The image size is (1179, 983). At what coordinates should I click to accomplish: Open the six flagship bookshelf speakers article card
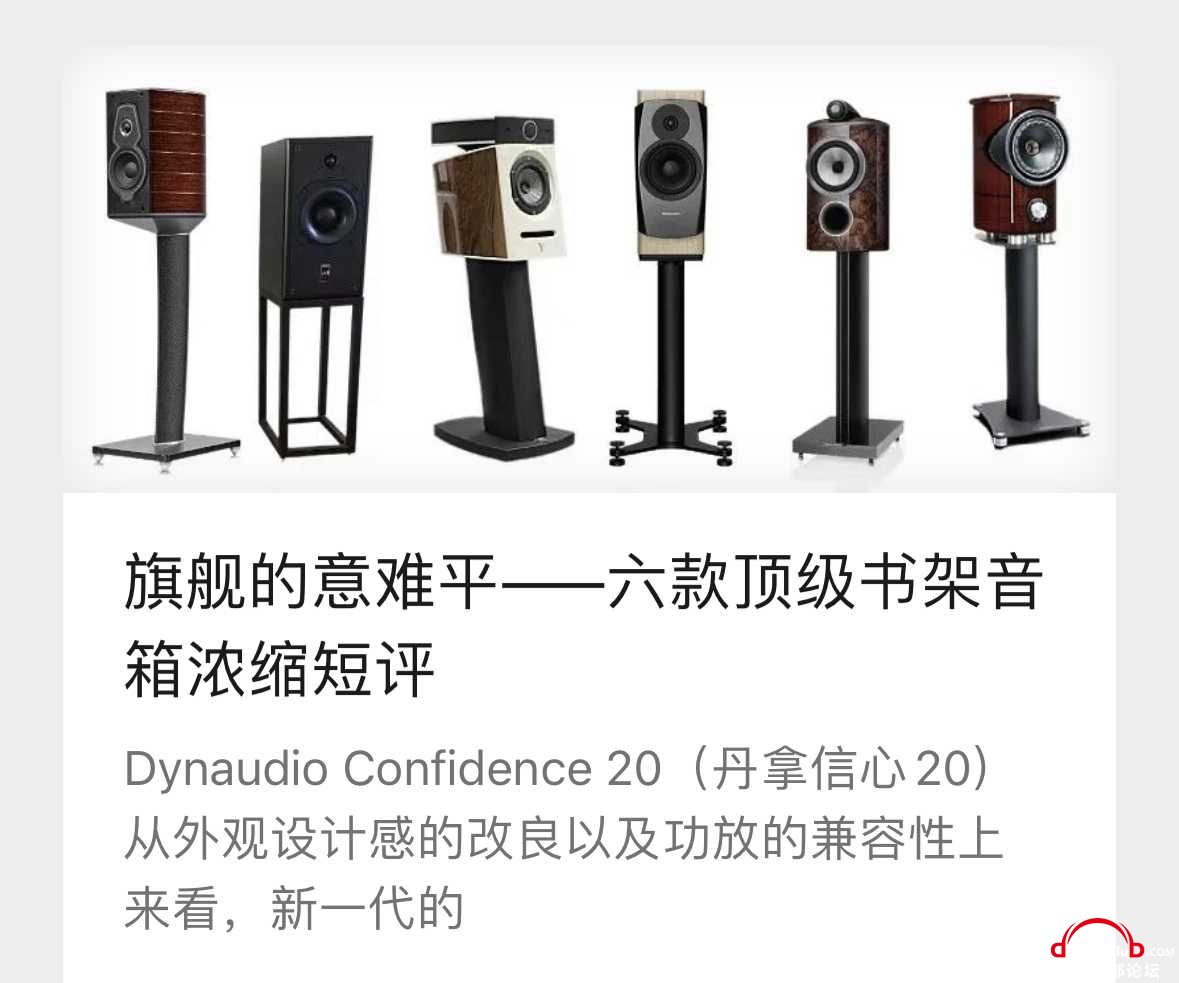point(583,626)
